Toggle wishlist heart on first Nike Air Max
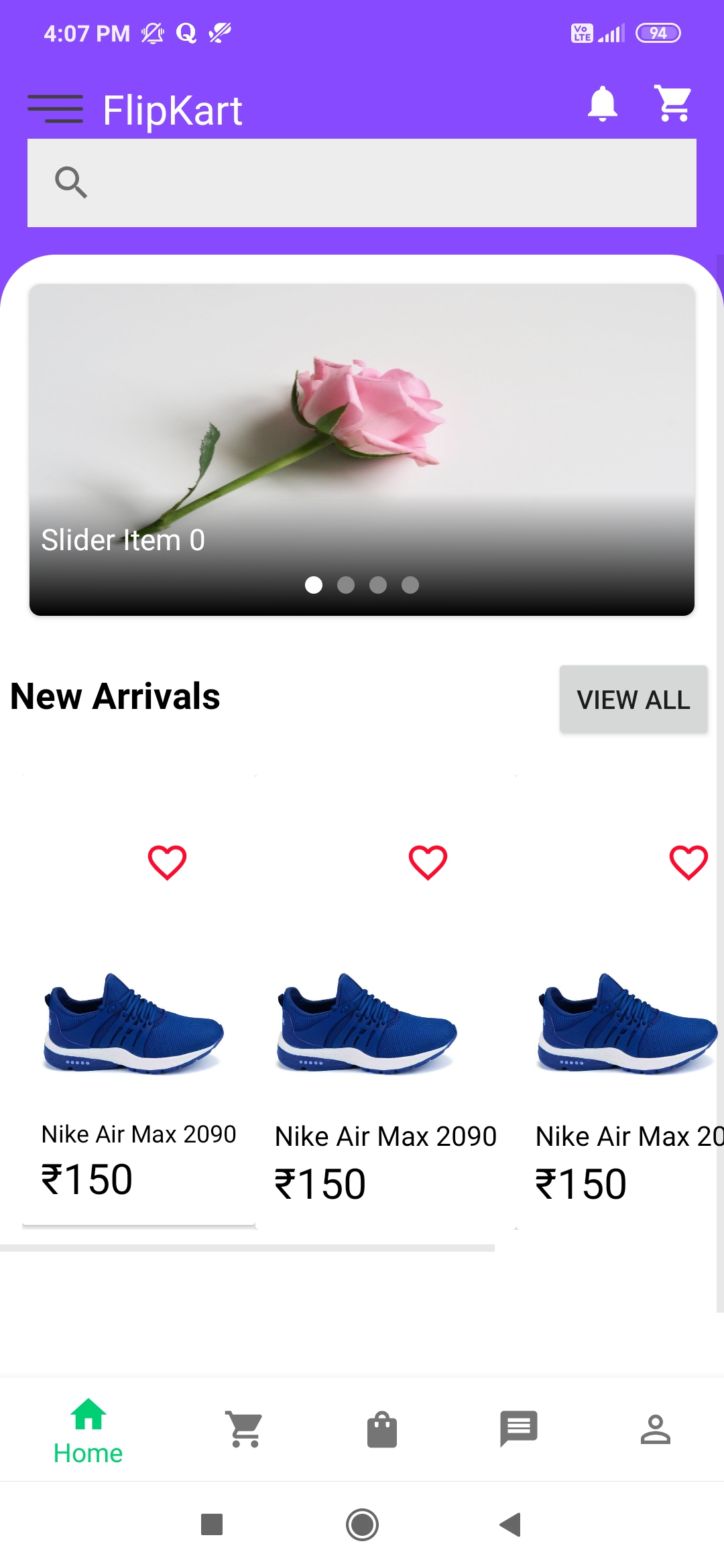724x1568 pixels. click(168, 863)
